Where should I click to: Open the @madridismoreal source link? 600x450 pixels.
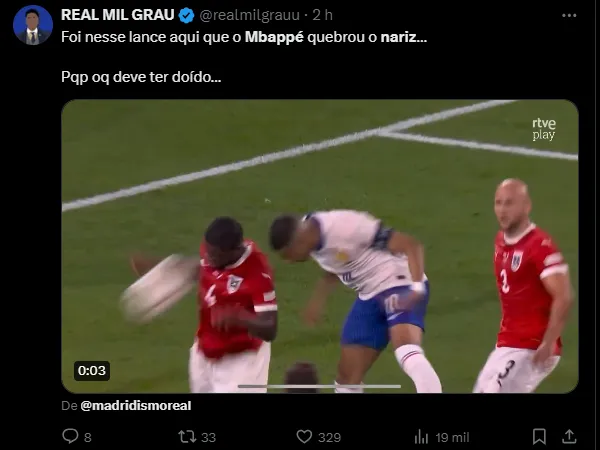pos(135,405)
